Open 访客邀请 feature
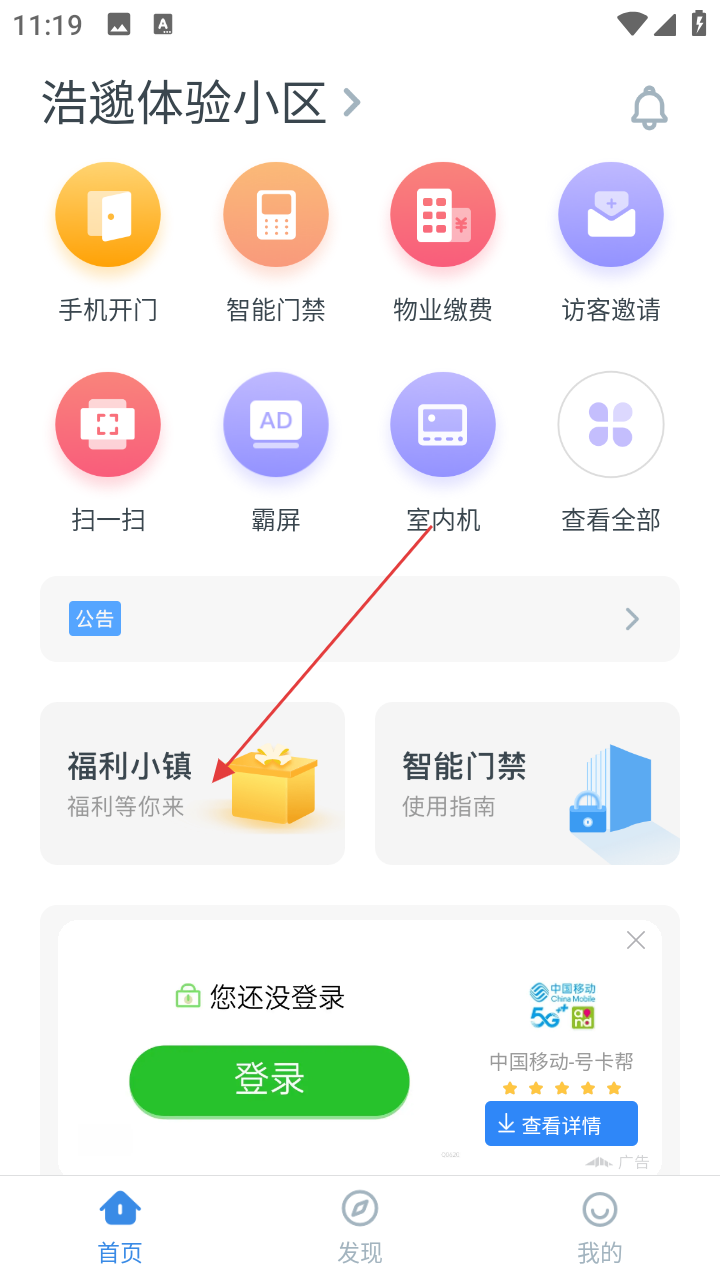This screenshot has height=1280, width=720. pyautogui.click(x=610, y=215)
